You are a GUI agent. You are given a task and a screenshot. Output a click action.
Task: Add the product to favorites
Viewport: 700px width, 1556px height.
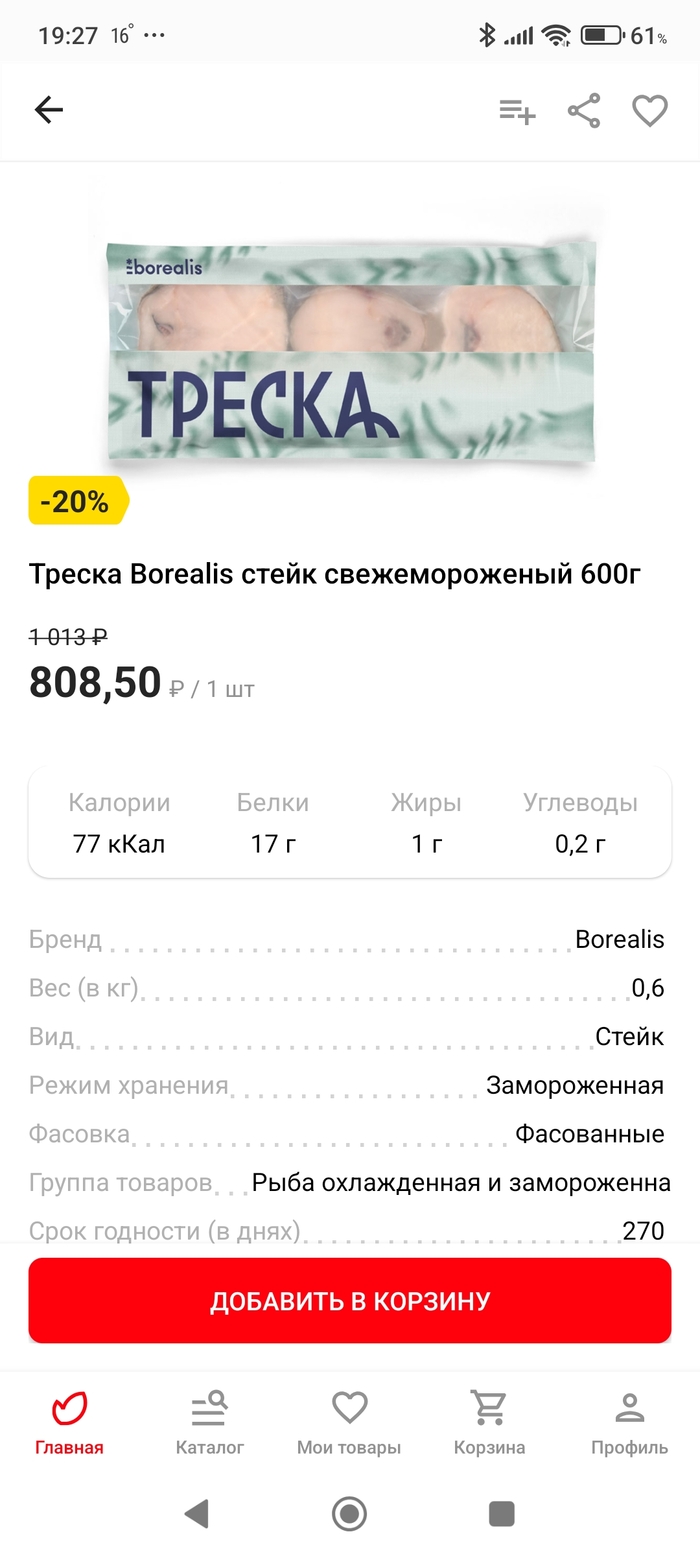650,111
